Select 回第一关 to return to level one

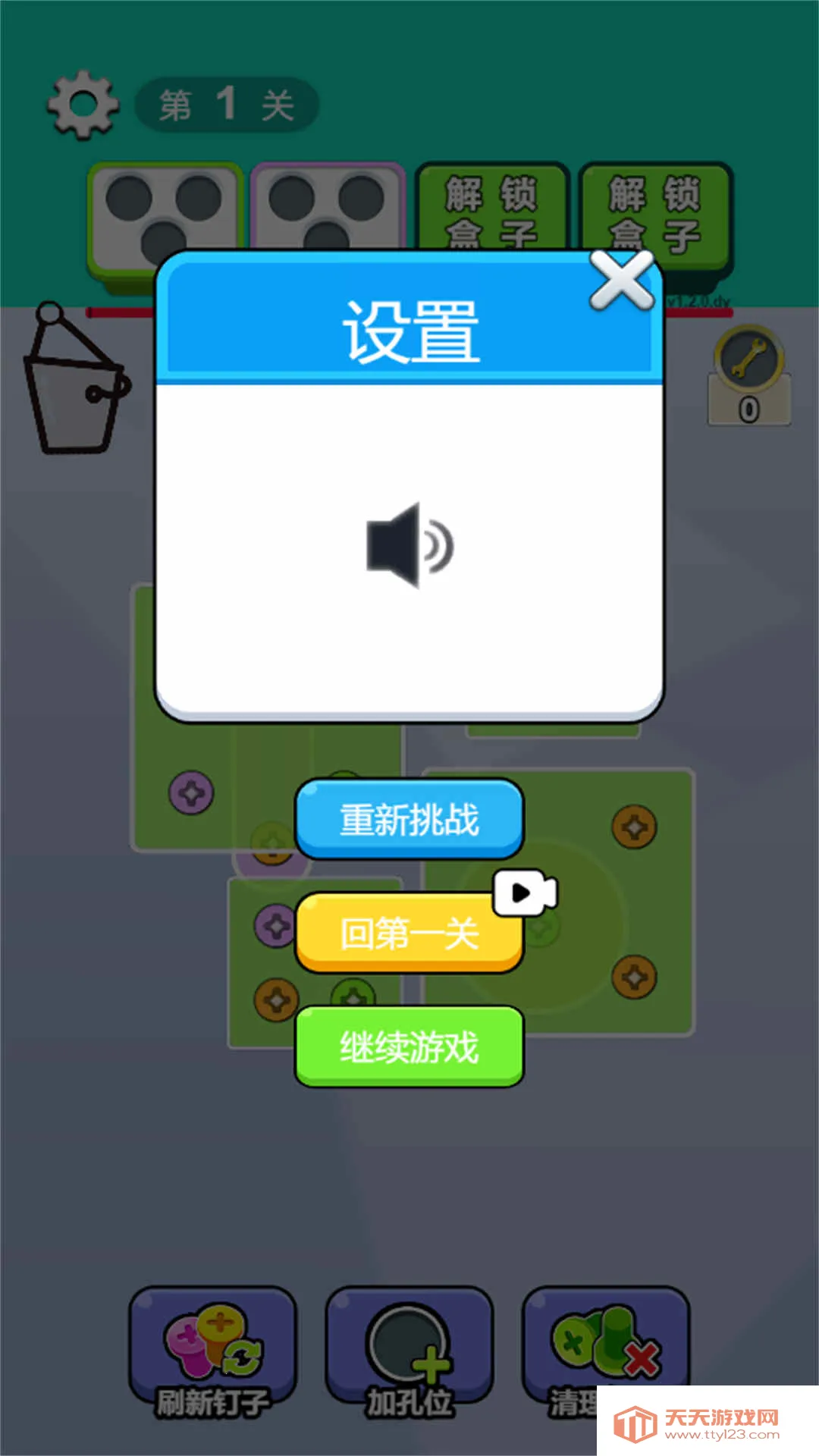coord(409,933)
